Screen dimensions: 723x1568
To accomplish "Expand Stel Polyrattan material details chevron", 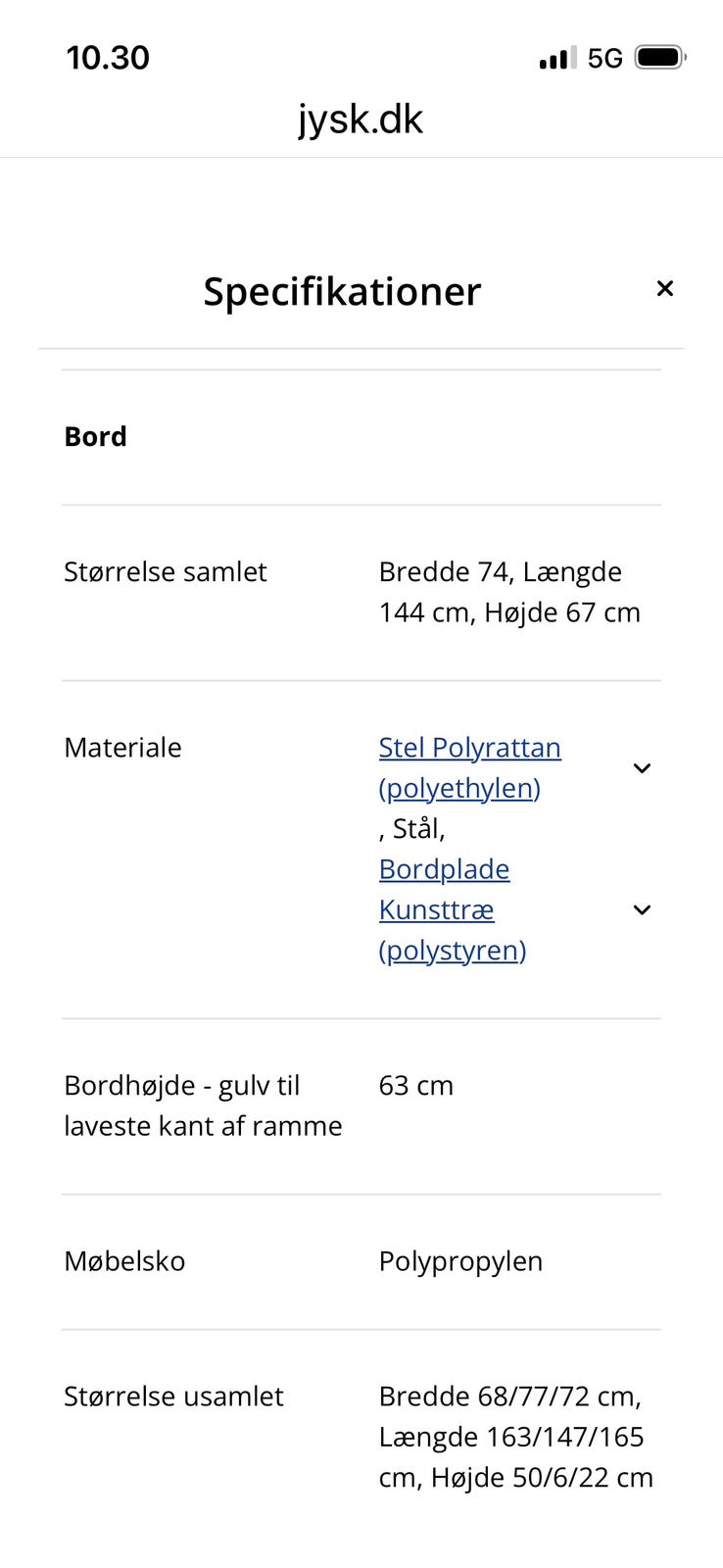I will pos(642,767).
